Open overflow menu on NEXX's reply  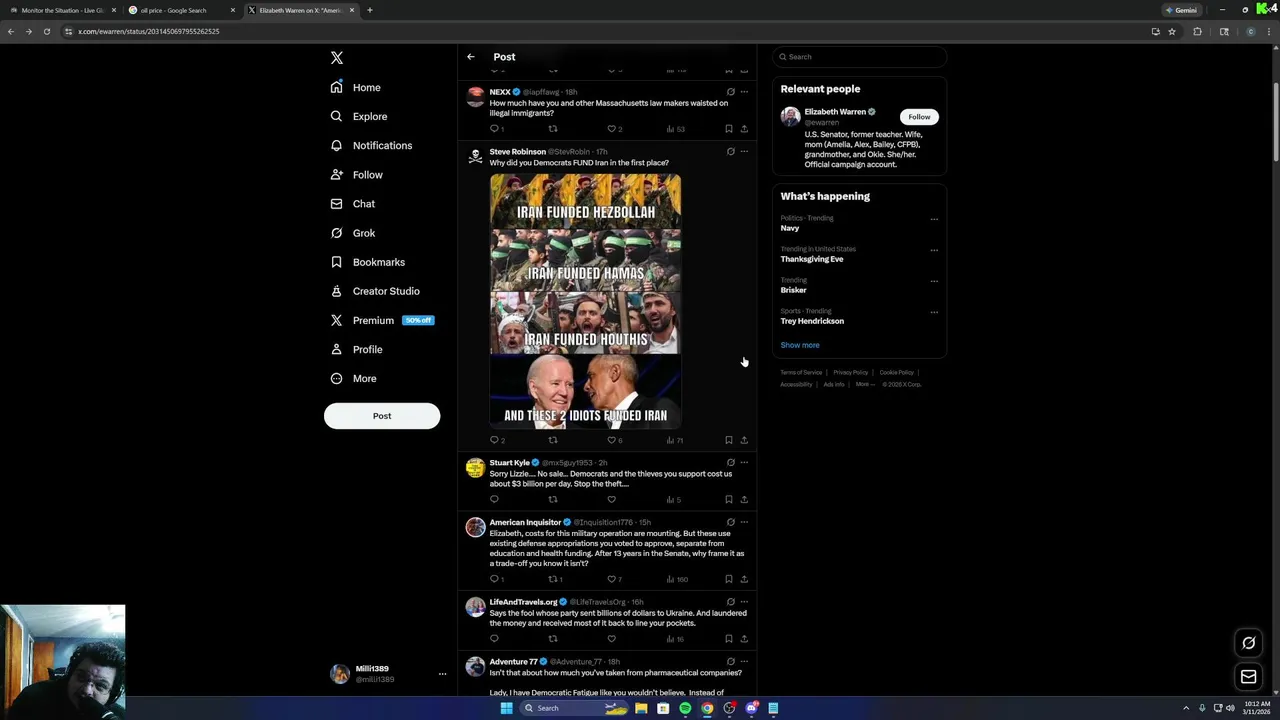pos(744,92)
